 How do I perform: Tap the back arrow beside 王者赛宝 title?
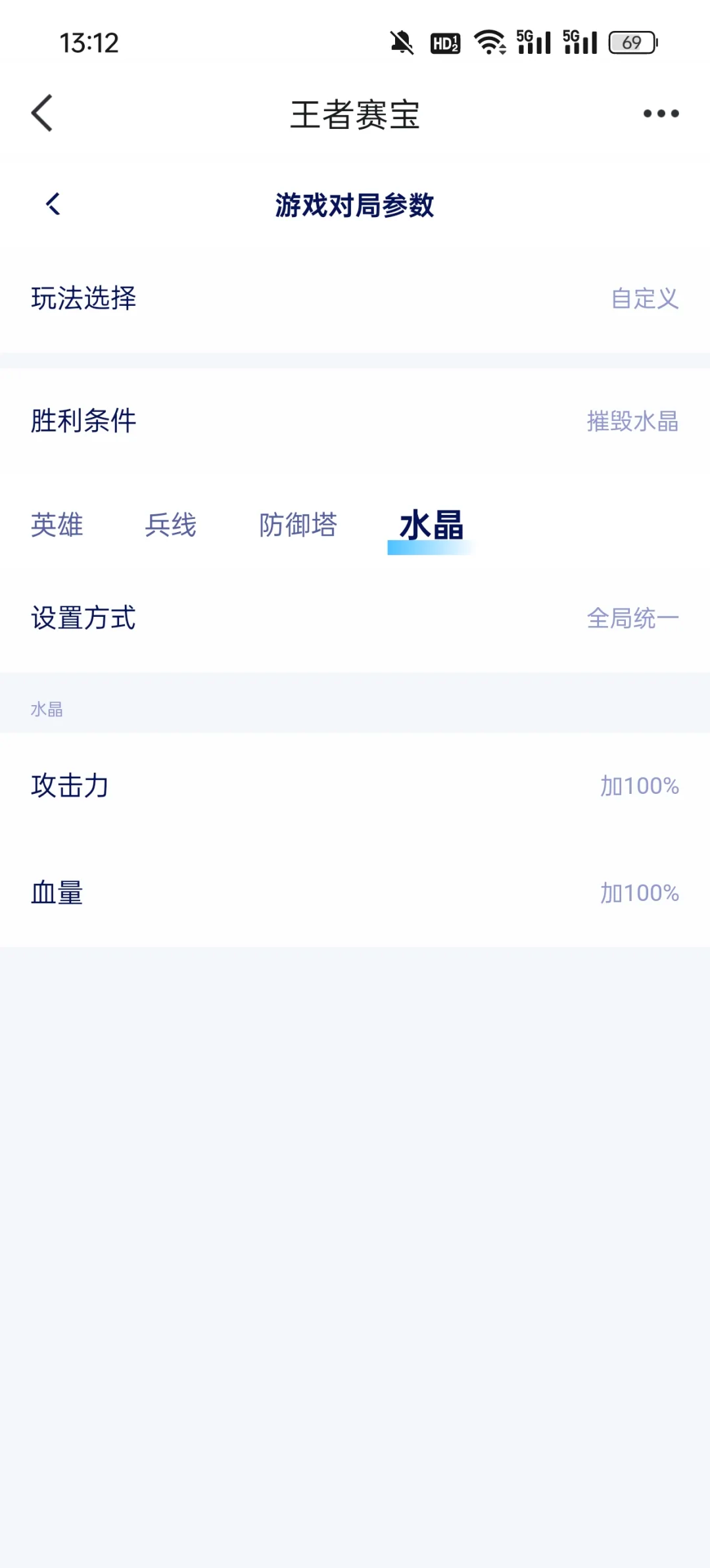(42, 112)
